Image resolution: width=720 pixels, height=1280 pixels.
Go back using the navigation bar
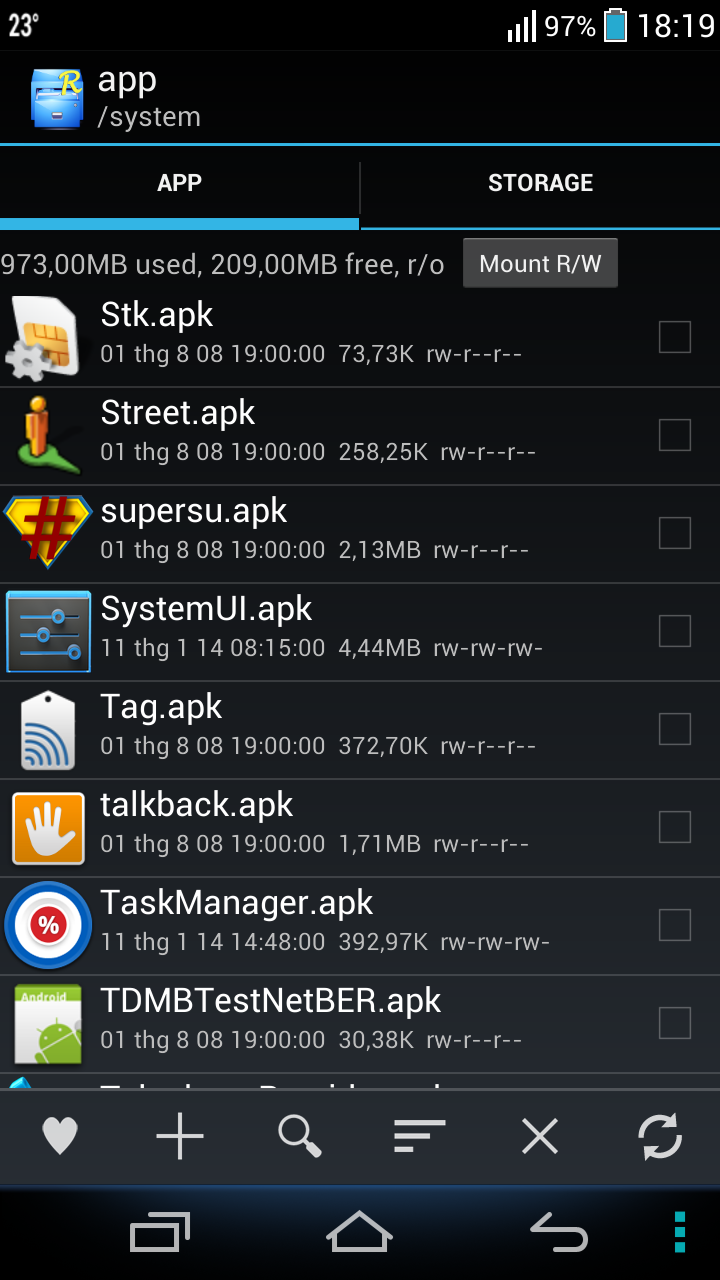[x=558, y=1232]
